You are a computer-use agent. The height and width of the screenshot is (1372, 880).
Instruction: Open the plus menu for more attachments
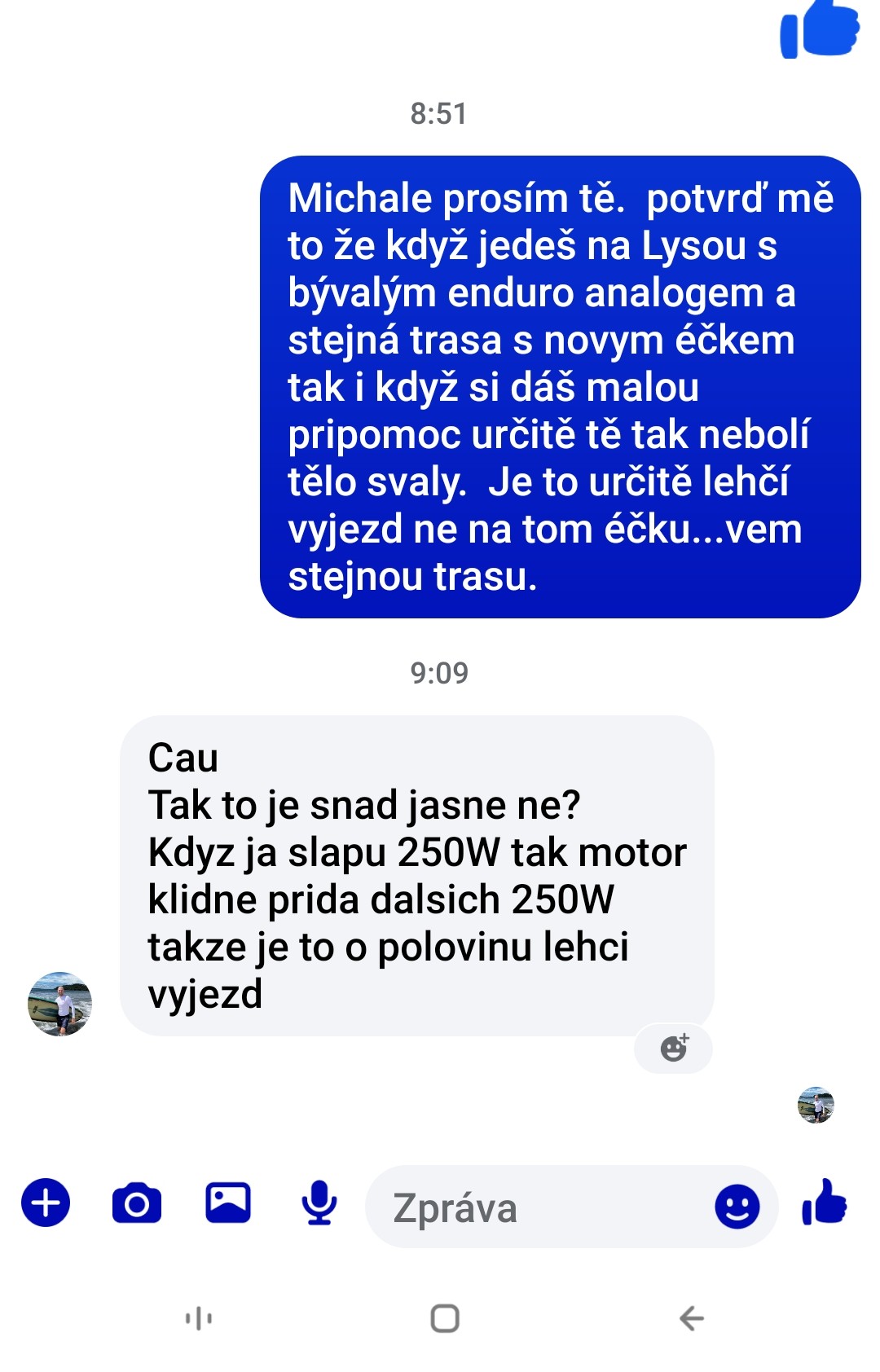46,1203
